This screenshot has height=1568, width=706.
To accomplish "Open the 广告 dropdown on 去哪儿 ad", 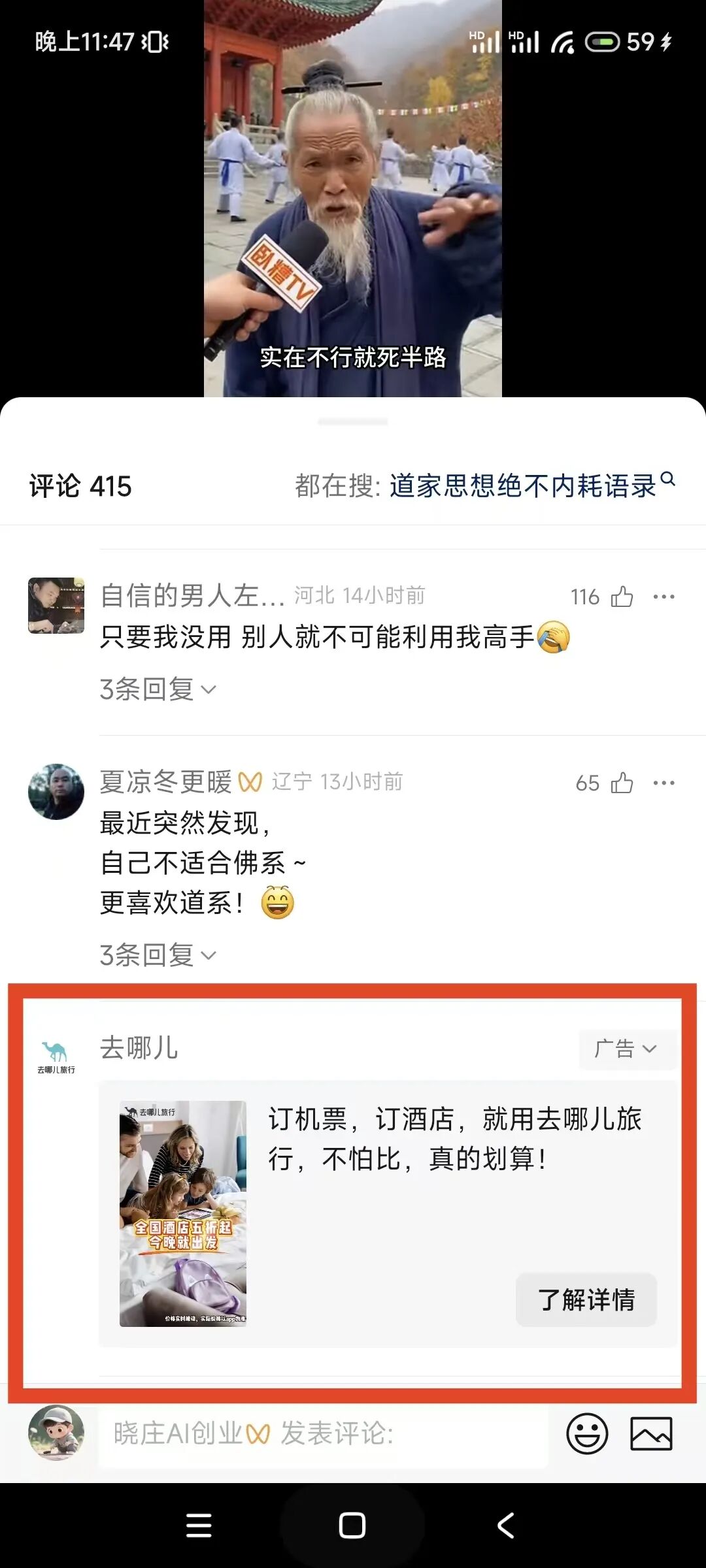I will (626, 1049).
